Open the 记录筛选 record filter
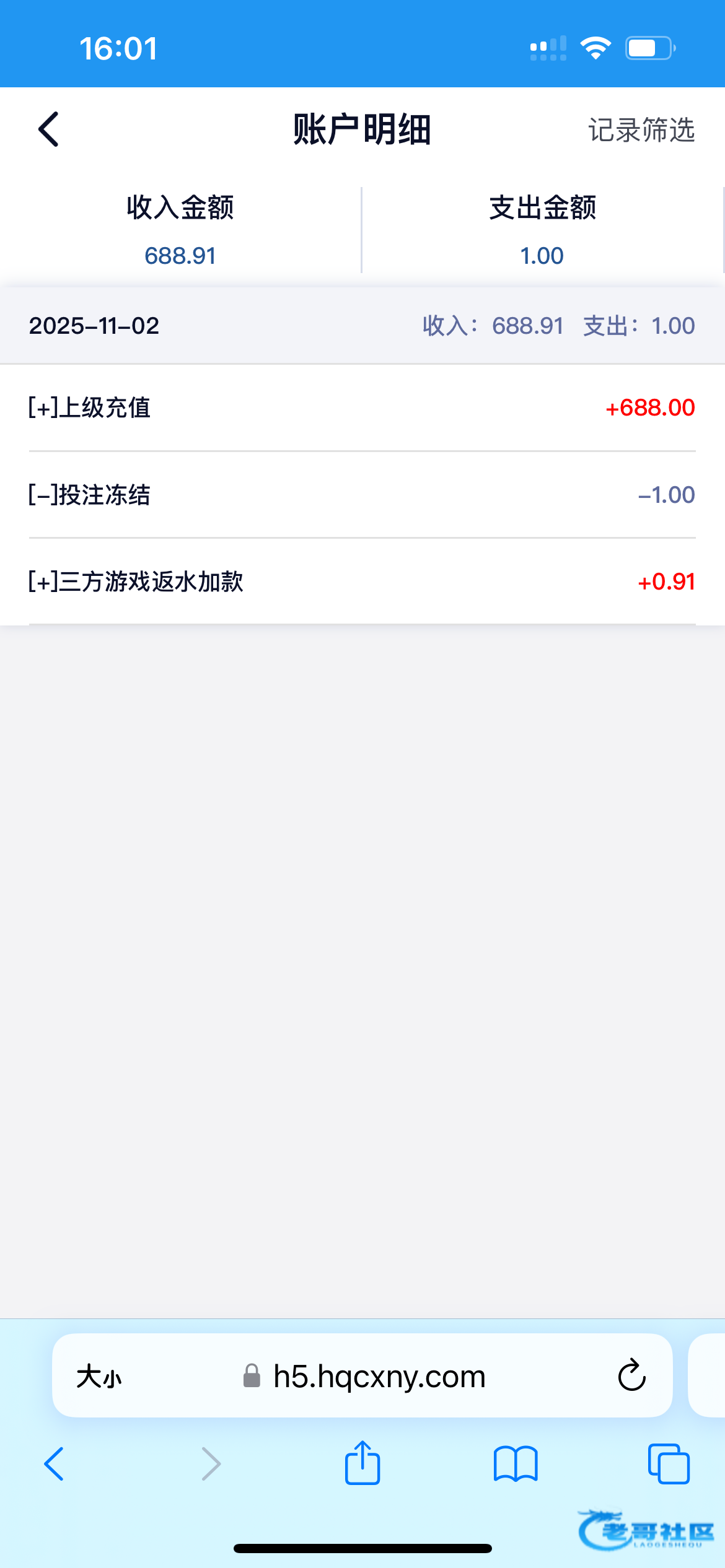The width and height of the screenshot is (725, 1568). tap(641, 130)
